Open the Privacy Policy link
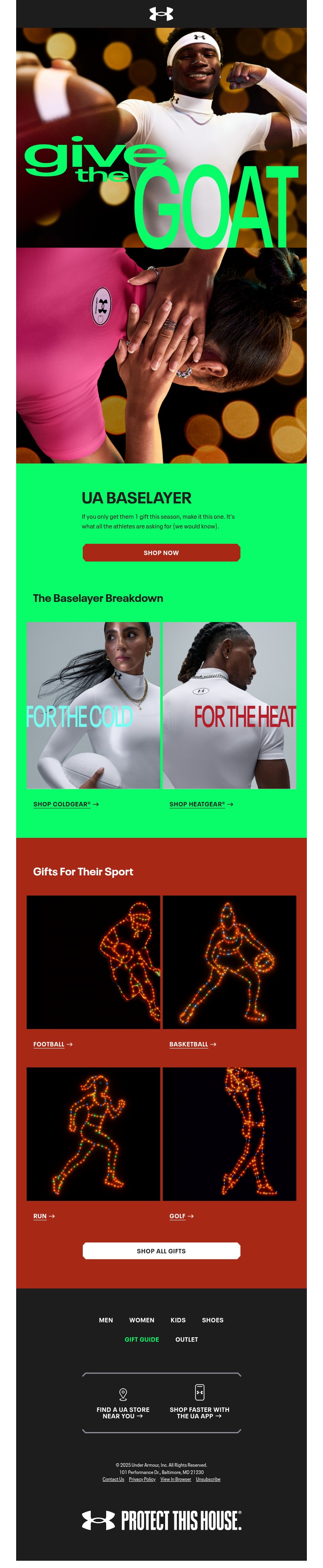 click(x=142, y=1479)
